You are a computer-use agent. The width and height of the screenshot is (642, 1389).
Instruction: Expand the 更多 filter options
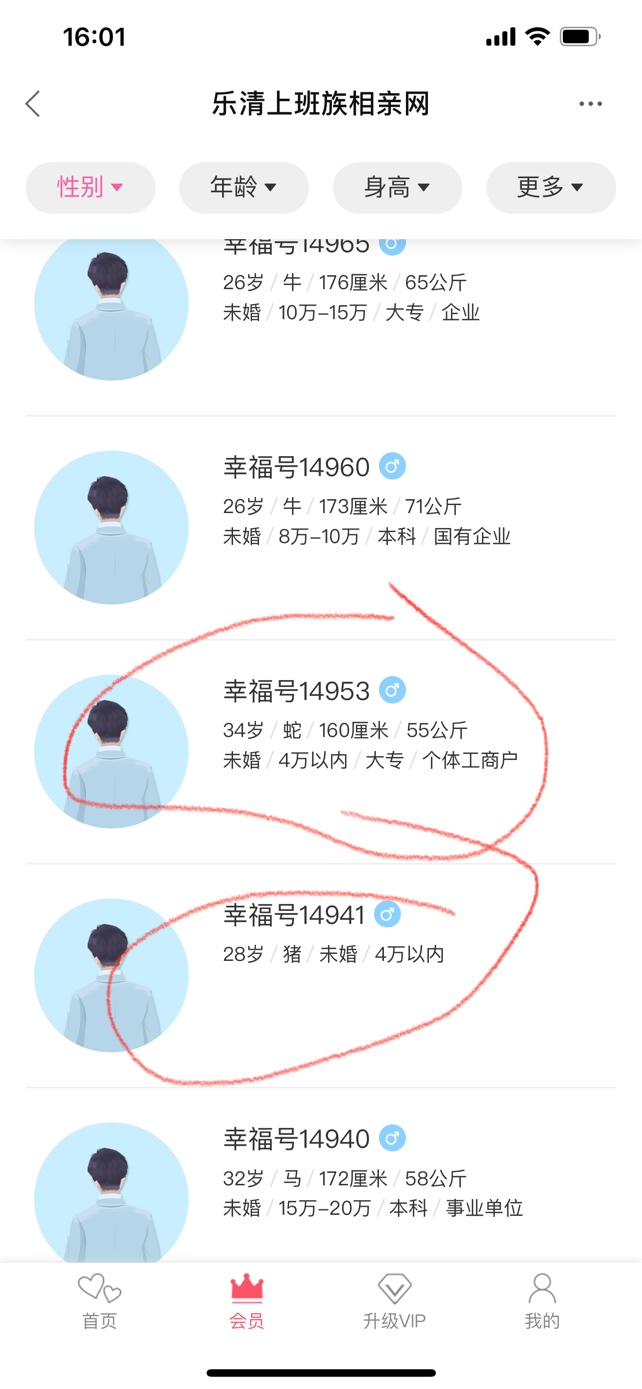tap(550, 187)
